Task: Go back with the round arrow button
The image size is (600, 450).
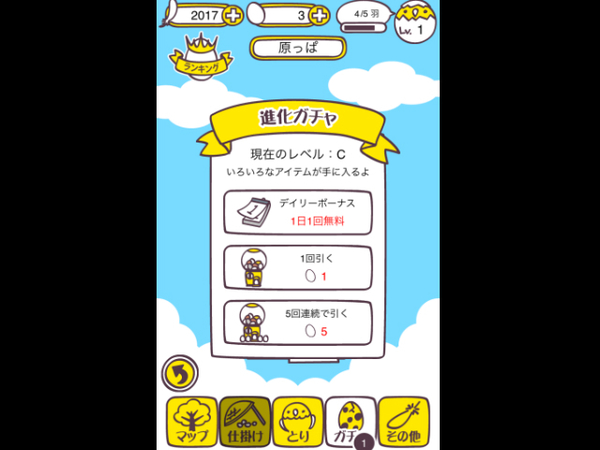Action: [x=181, y=374]
